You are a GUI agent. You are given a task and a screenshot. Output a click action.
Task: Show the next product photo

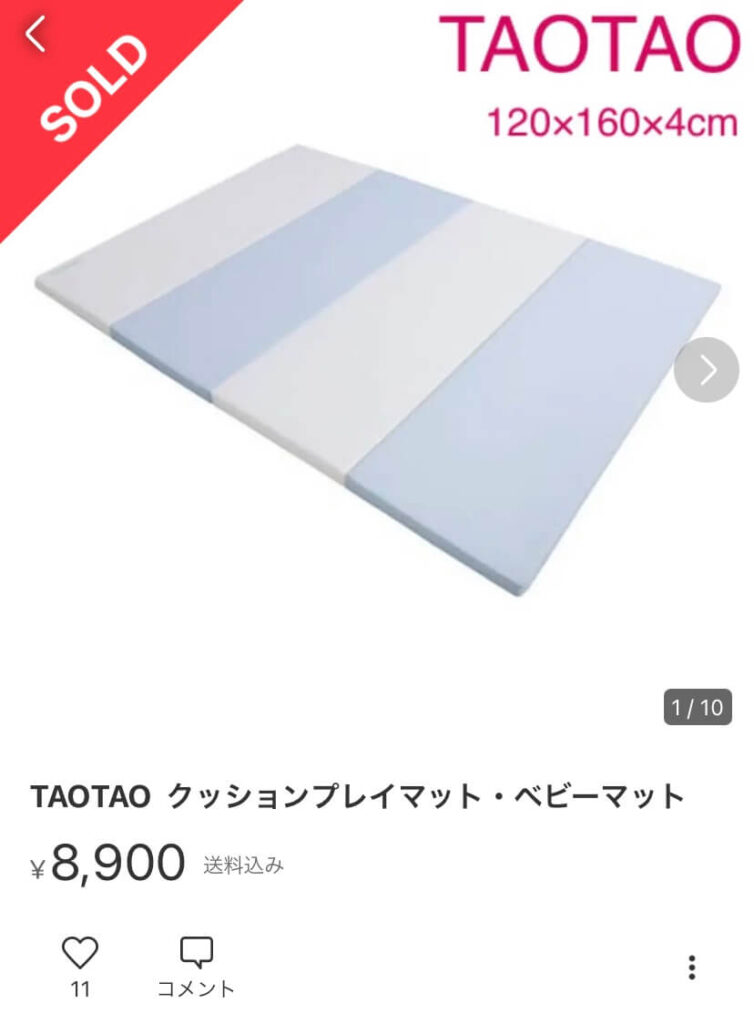click(706, 370)
